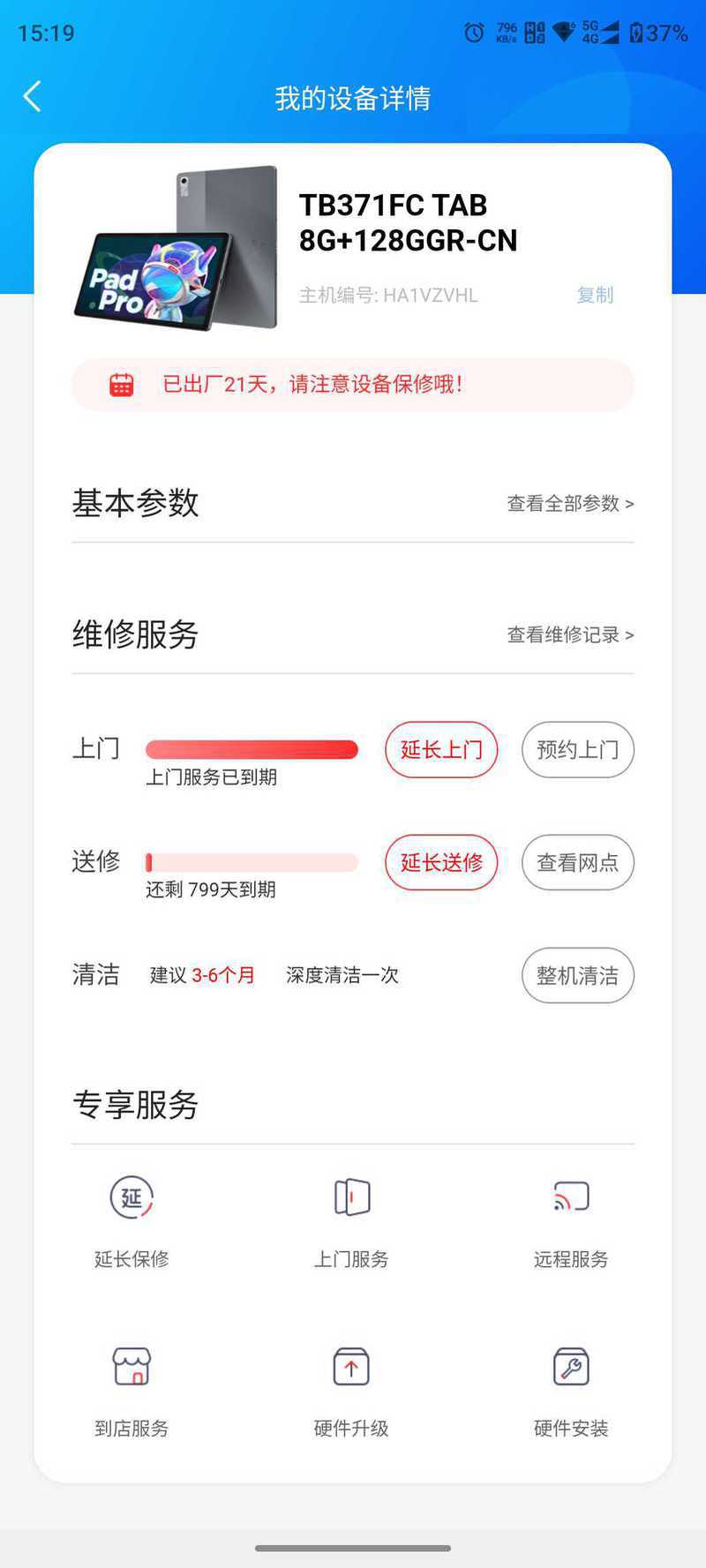Copy the host serial number via 复制
Screen dimensions: 706x1568
595,295
